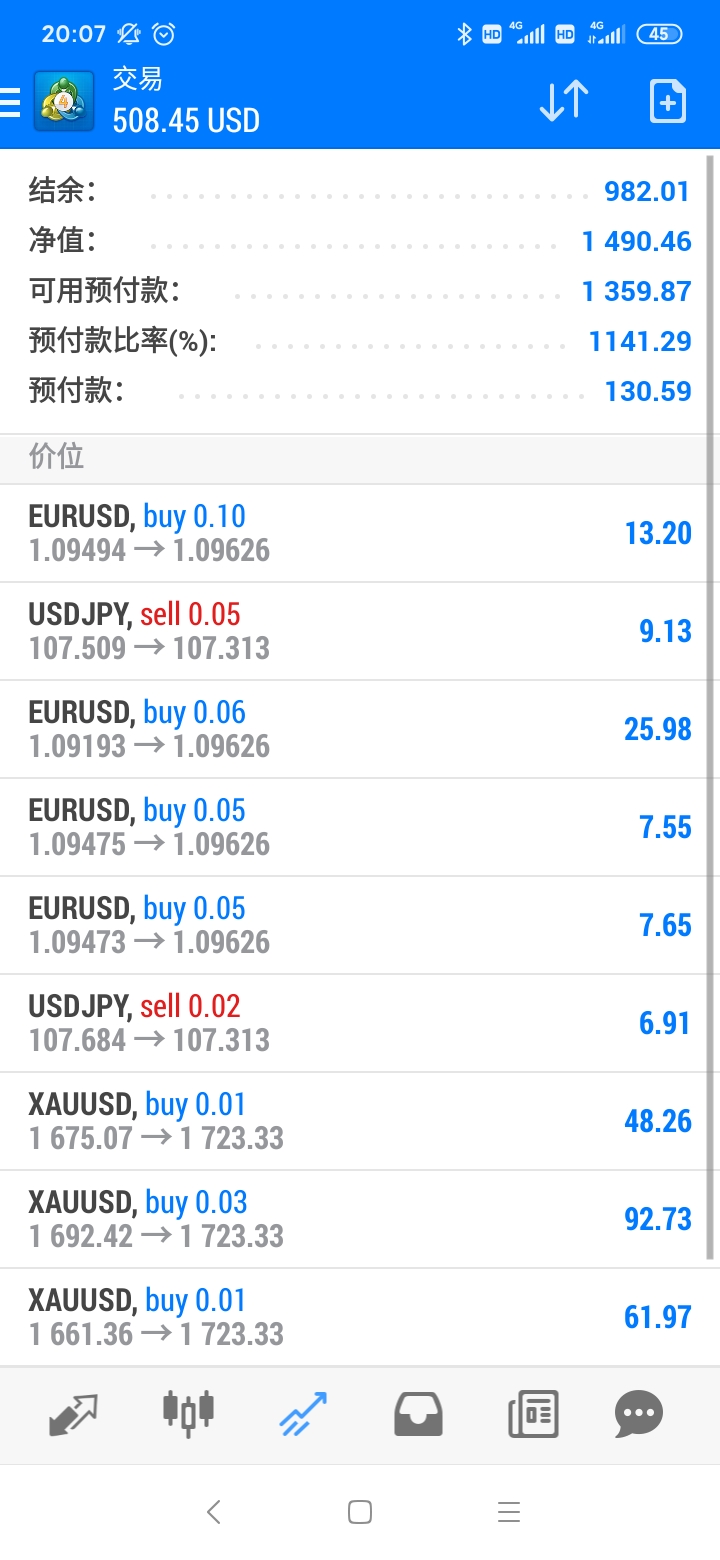This screenshot has height=1560, width=720.
Task: Tap the sort arrows icon
Action: [564, 101]
